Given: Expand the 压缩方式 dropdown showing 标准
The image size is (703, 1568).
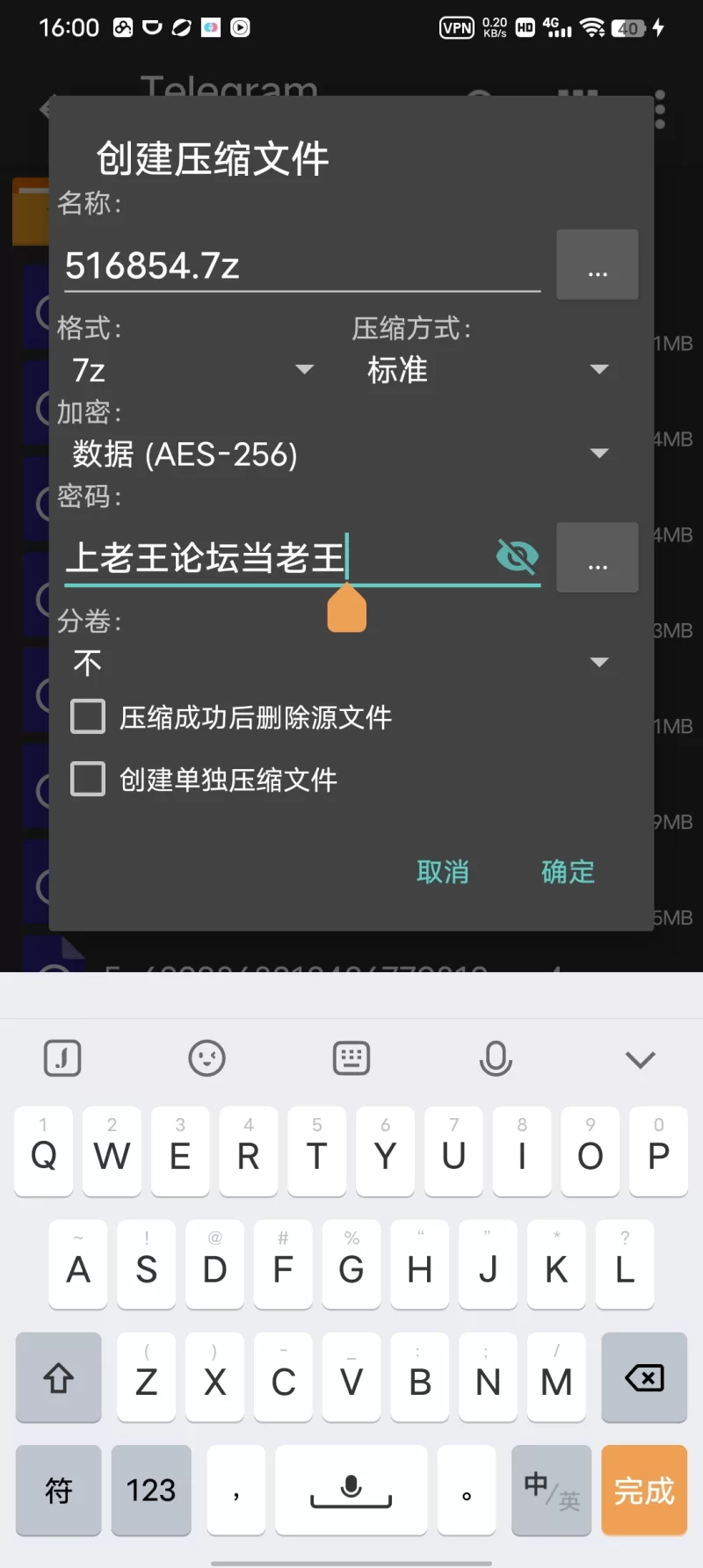Looking at the screenshot, I should pyautogui.click(x=488, y=370).
